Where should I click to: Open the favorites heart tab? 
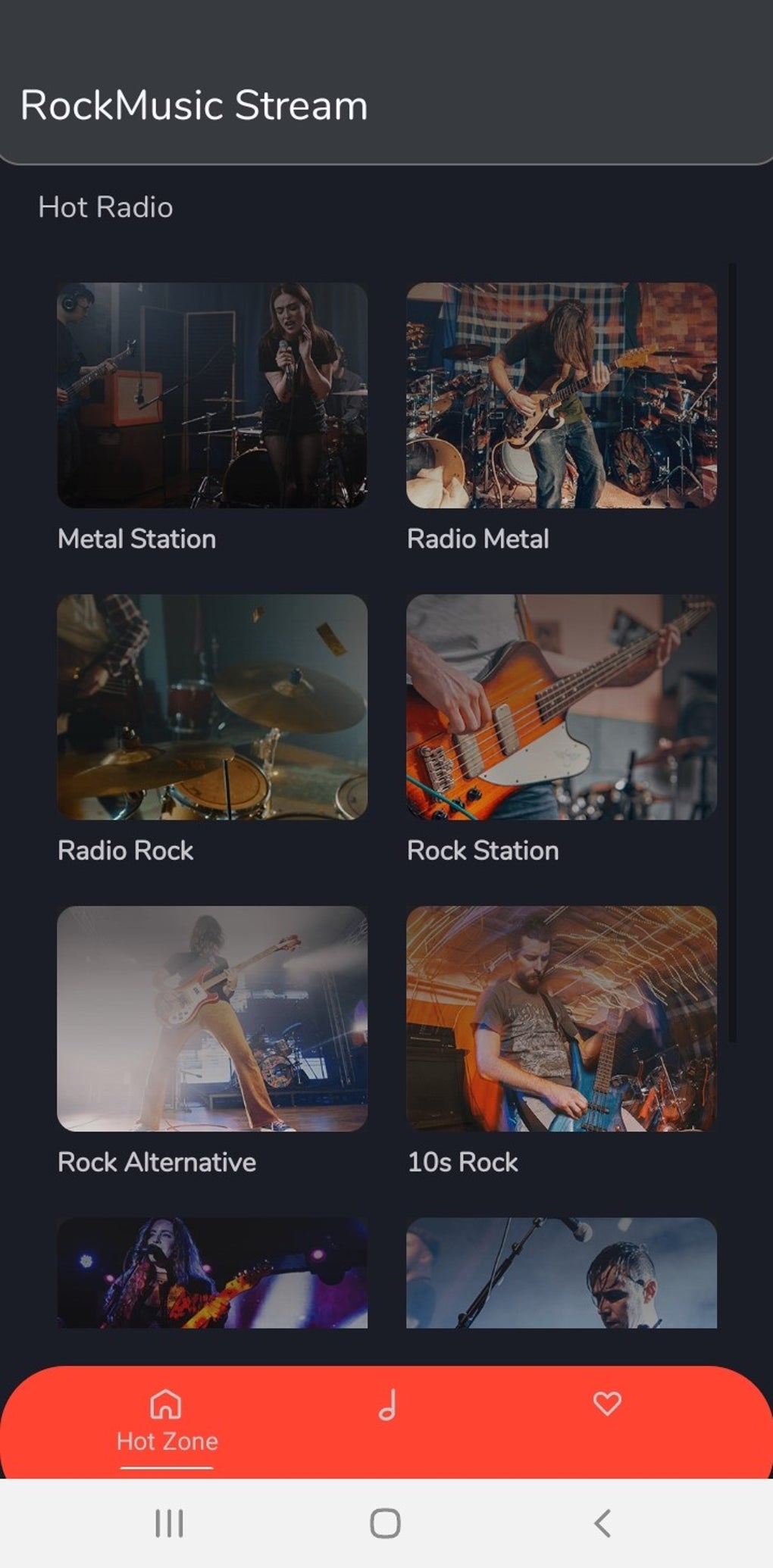(607, 1404)
